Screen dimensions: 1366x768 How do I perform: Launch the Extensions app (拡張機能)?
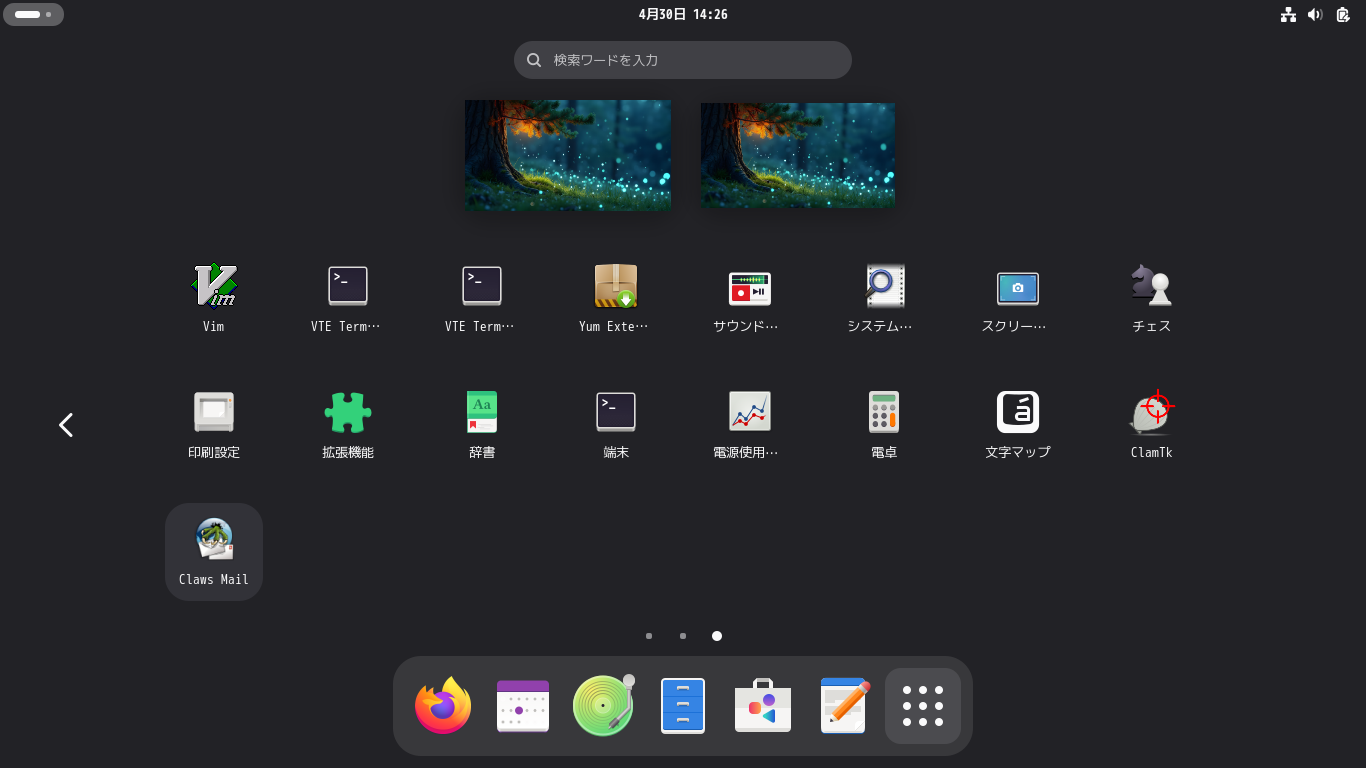[348, 413]
